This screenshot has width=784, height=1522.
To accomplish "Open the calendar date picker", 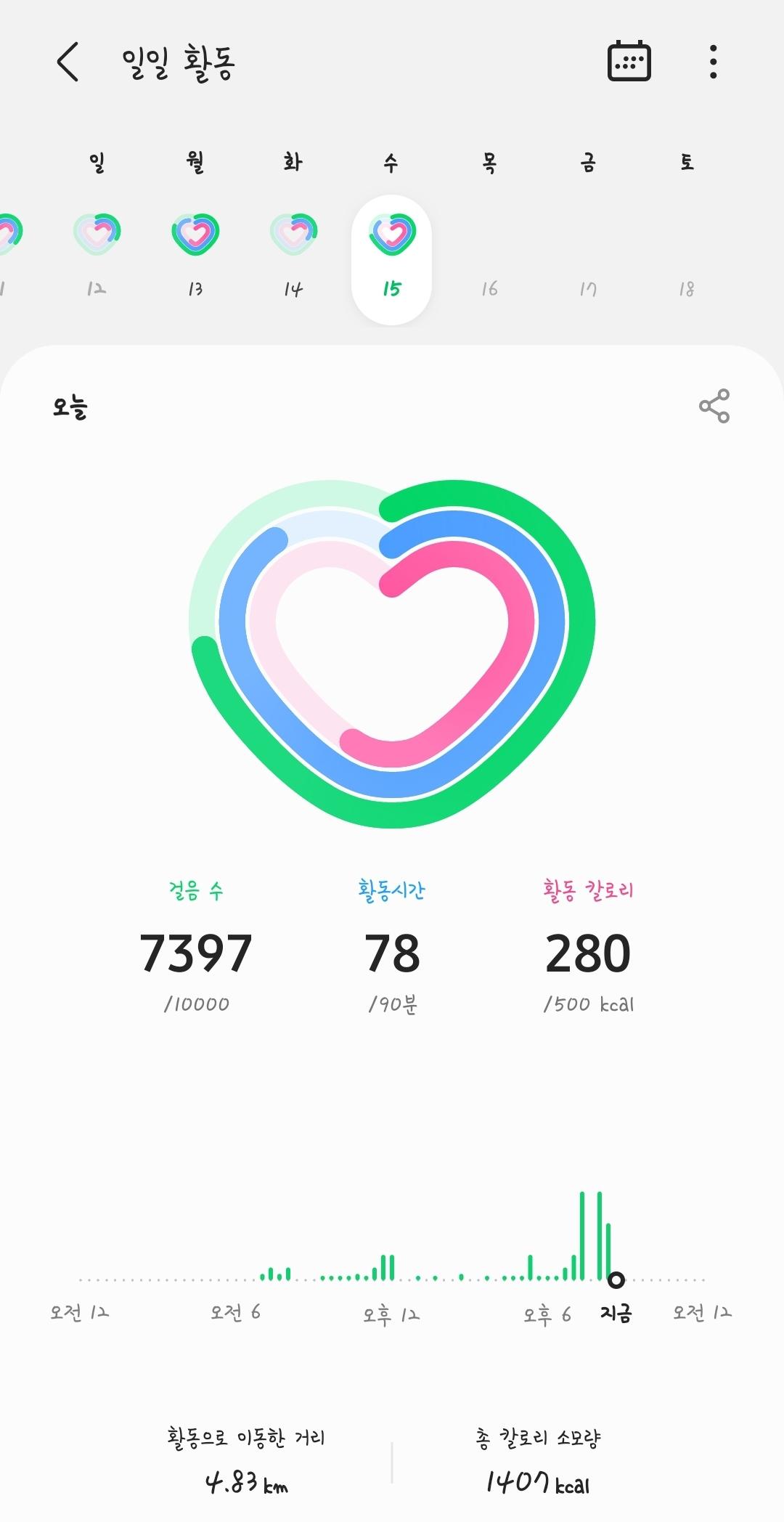I will [x=629, y=62].
